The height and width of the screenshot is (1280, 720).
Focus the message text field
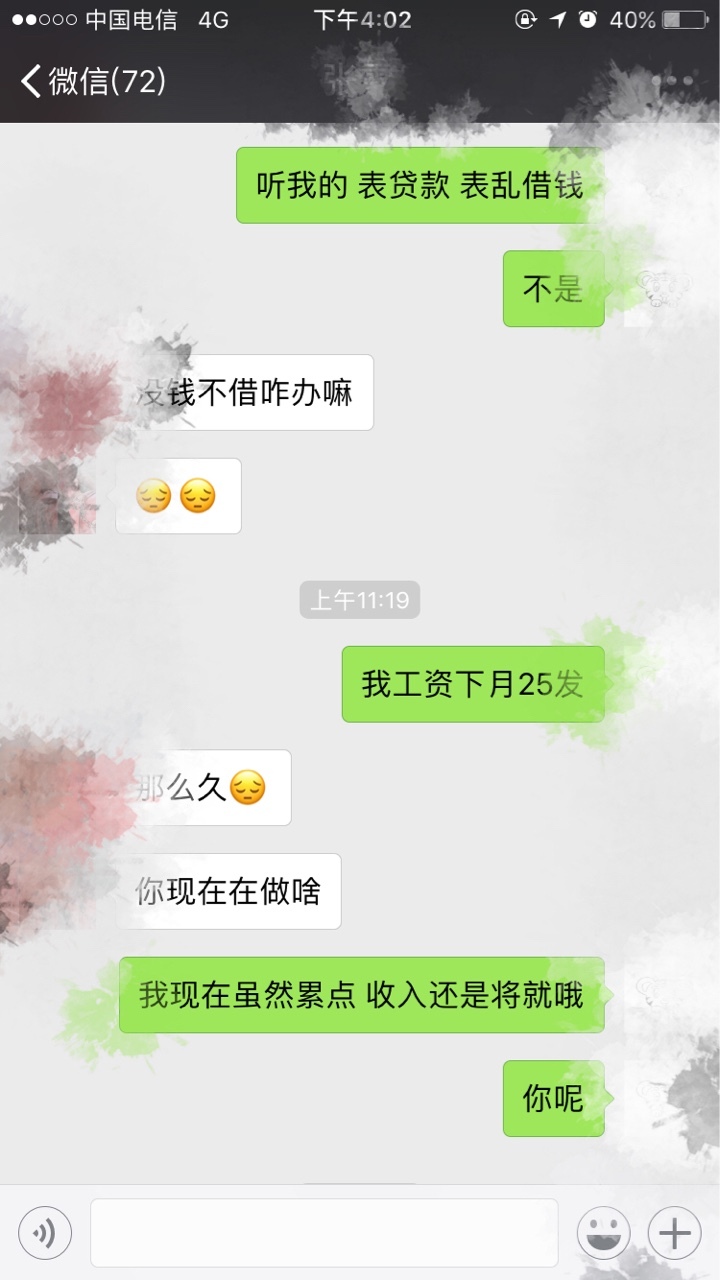pyautogui.click(x=324, y=1233)
